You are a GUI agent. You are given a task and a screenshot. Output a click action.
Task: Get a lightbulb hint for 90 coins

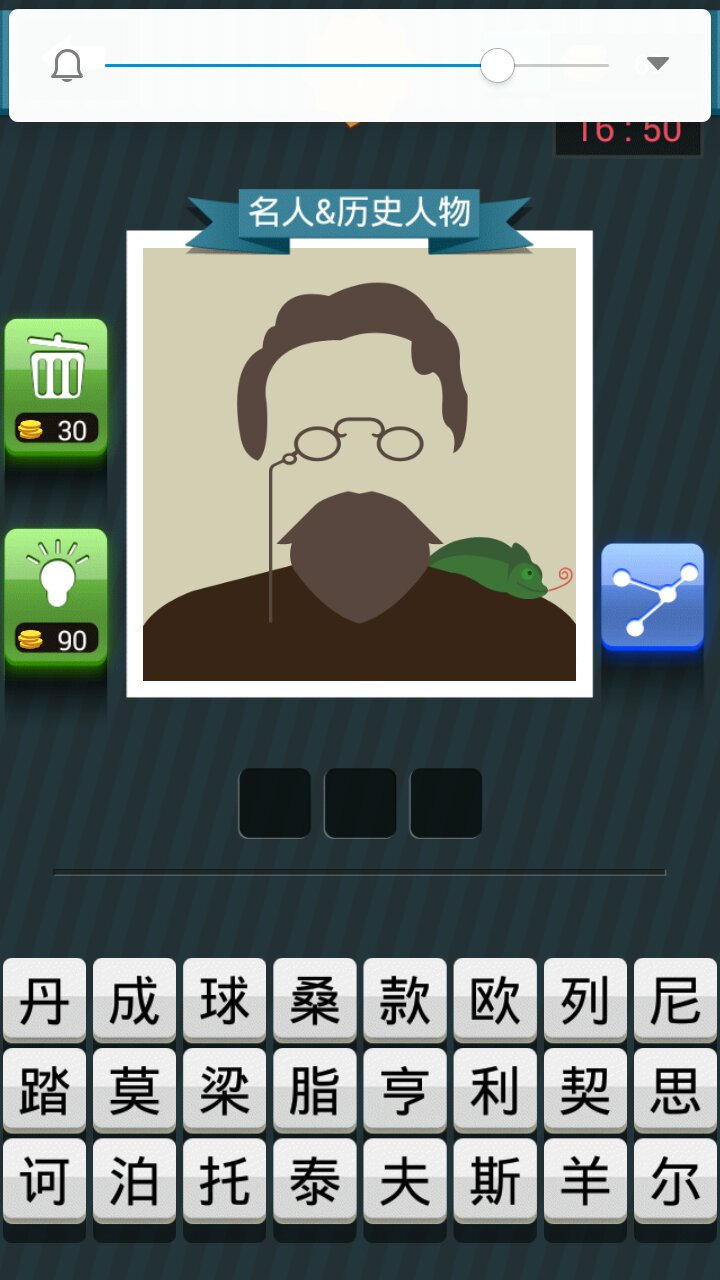56,596
